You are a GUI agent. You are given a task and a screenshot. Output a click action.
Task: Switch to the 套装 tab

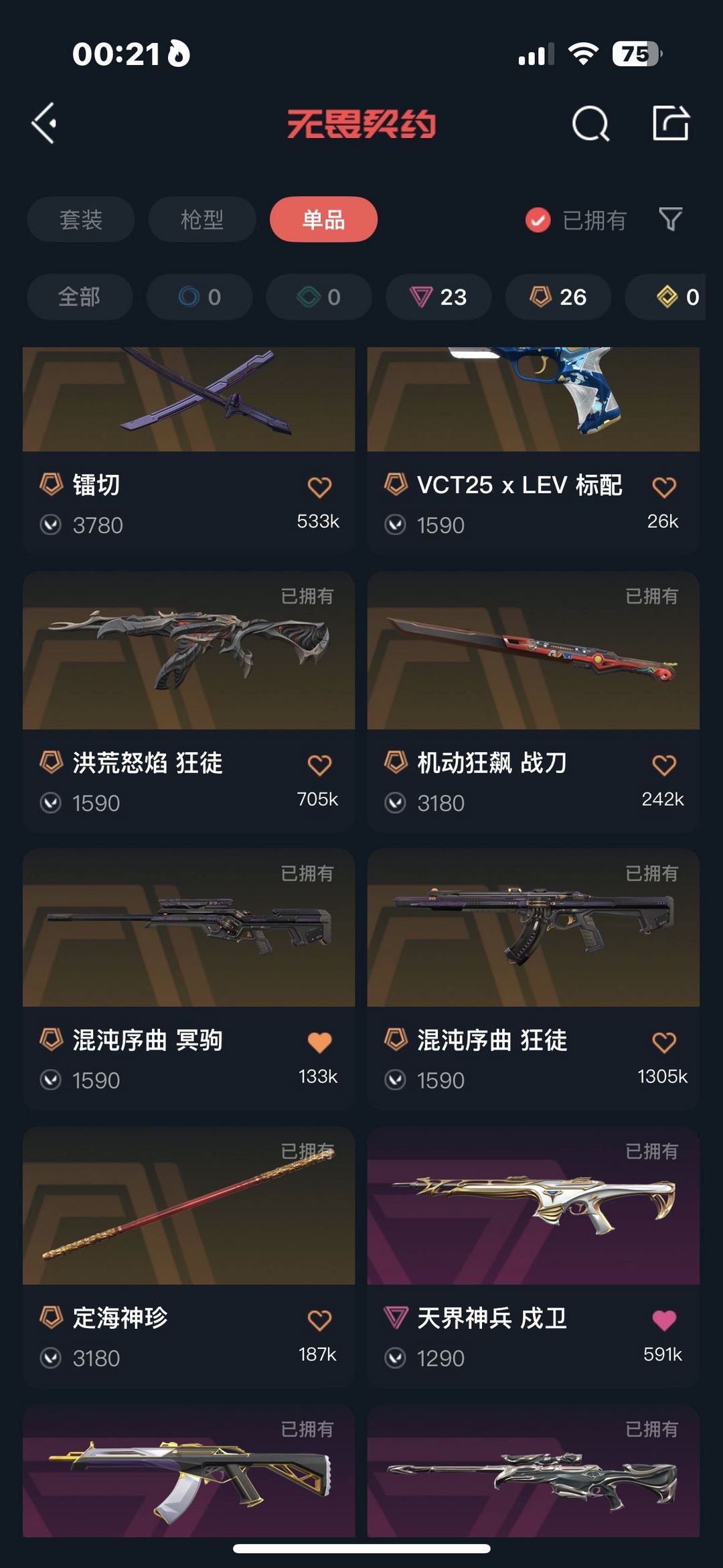[x=81, y=219]
